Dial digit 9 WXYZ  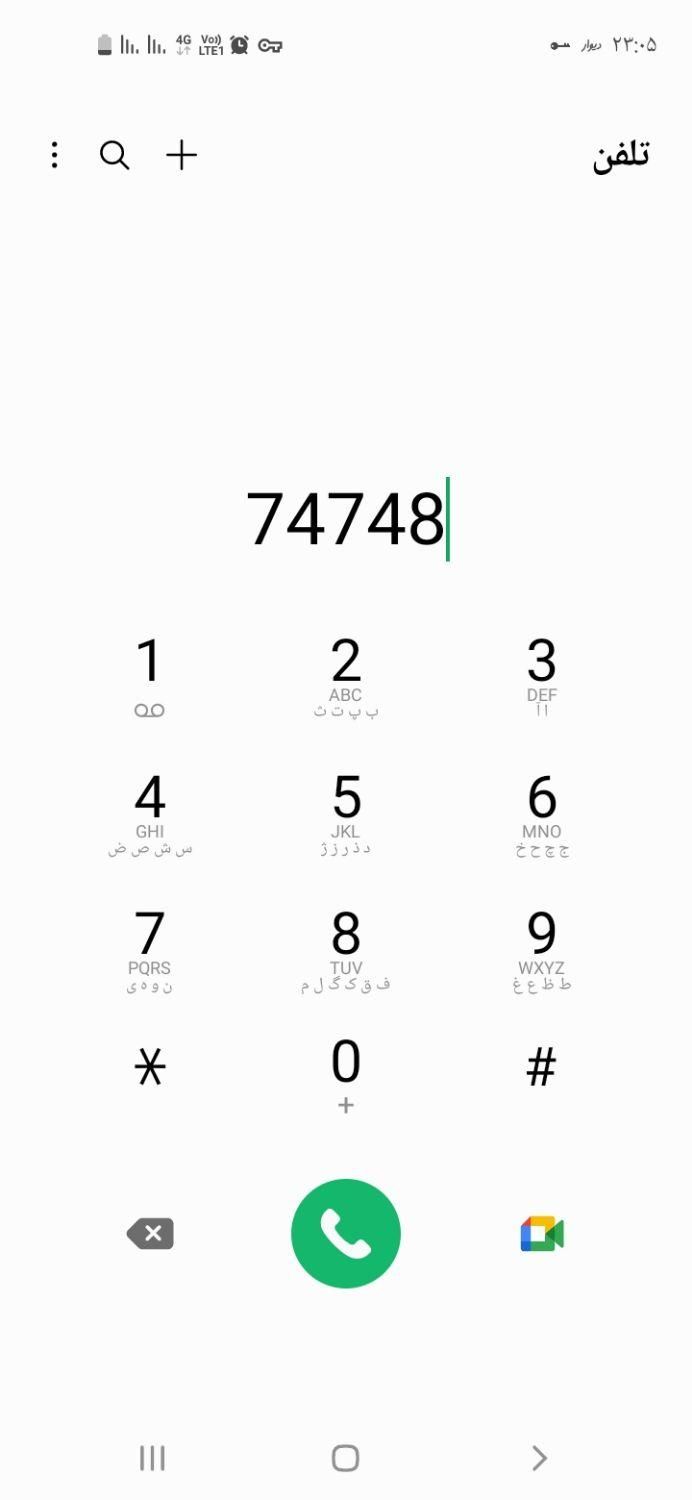[x=541, y=948]
